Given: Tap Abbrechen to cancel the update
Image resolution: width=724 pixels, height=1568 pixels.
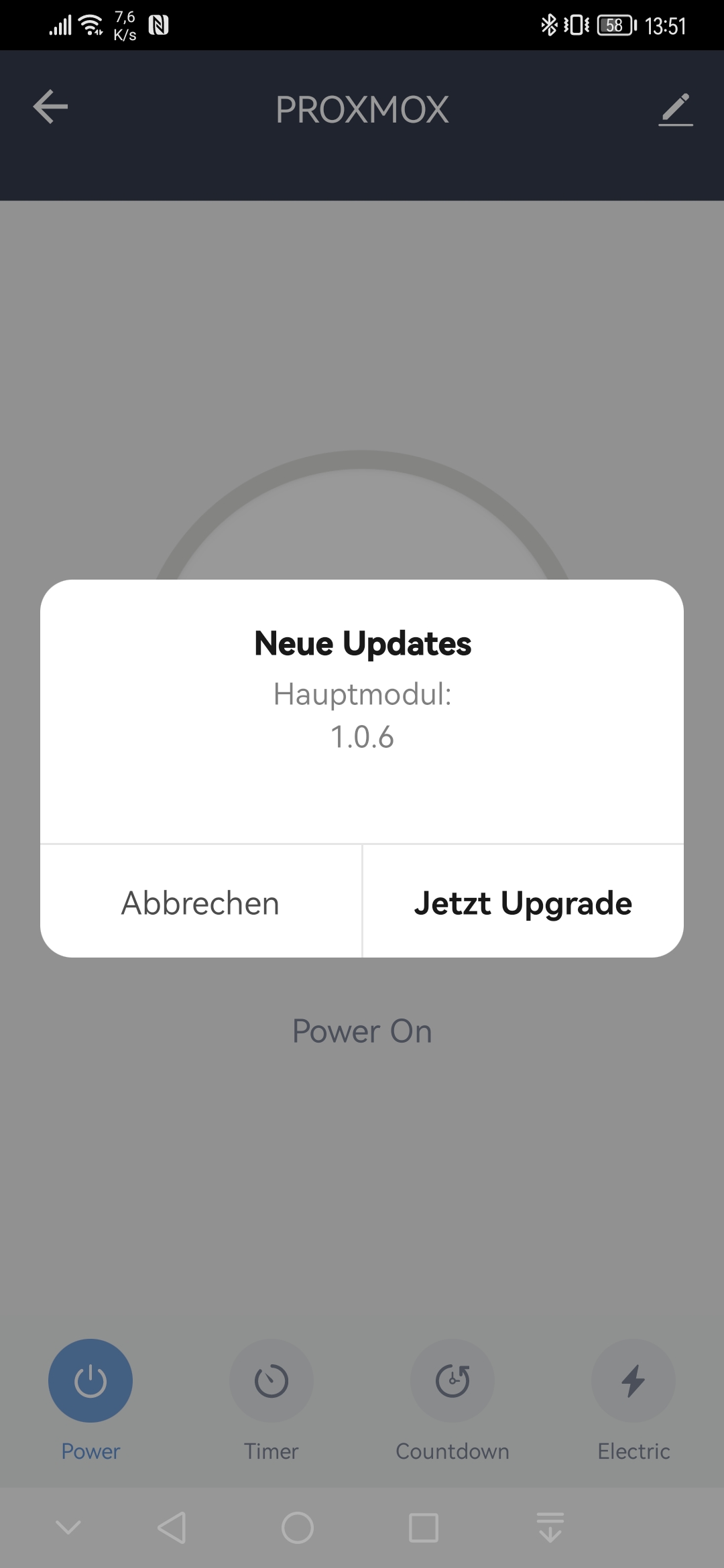Looking at the screenshot, I should point(200,902).
